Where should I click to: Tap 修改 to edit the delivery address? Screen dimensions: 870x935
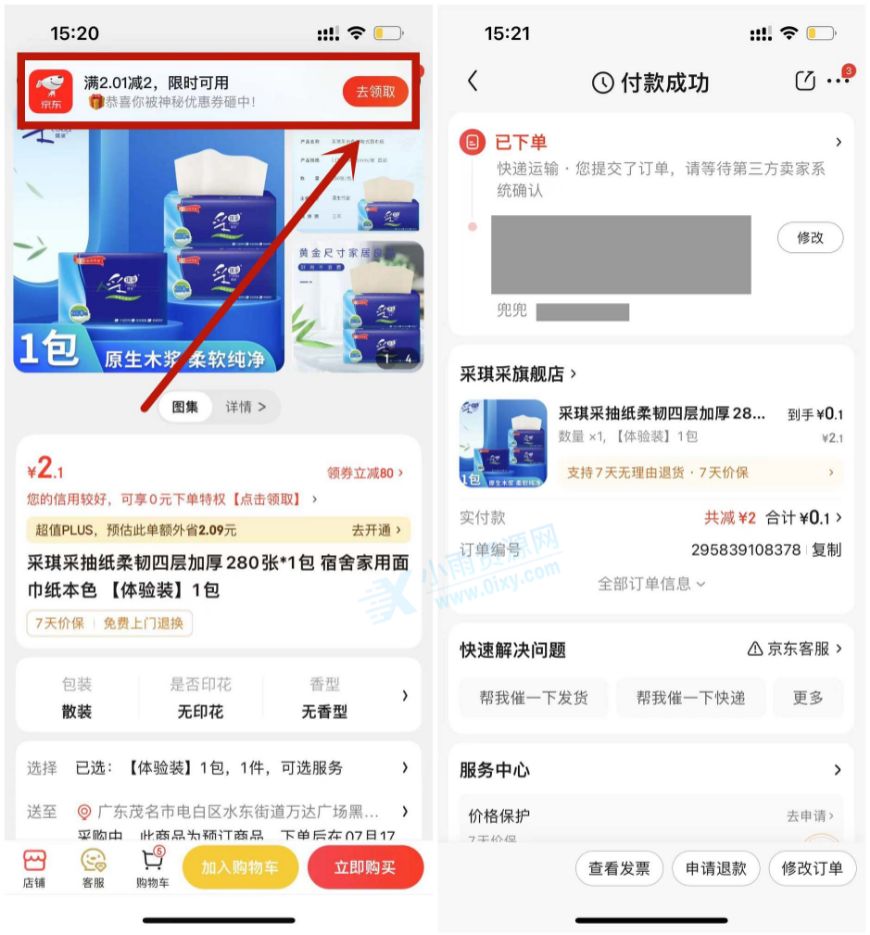point(809,237)
